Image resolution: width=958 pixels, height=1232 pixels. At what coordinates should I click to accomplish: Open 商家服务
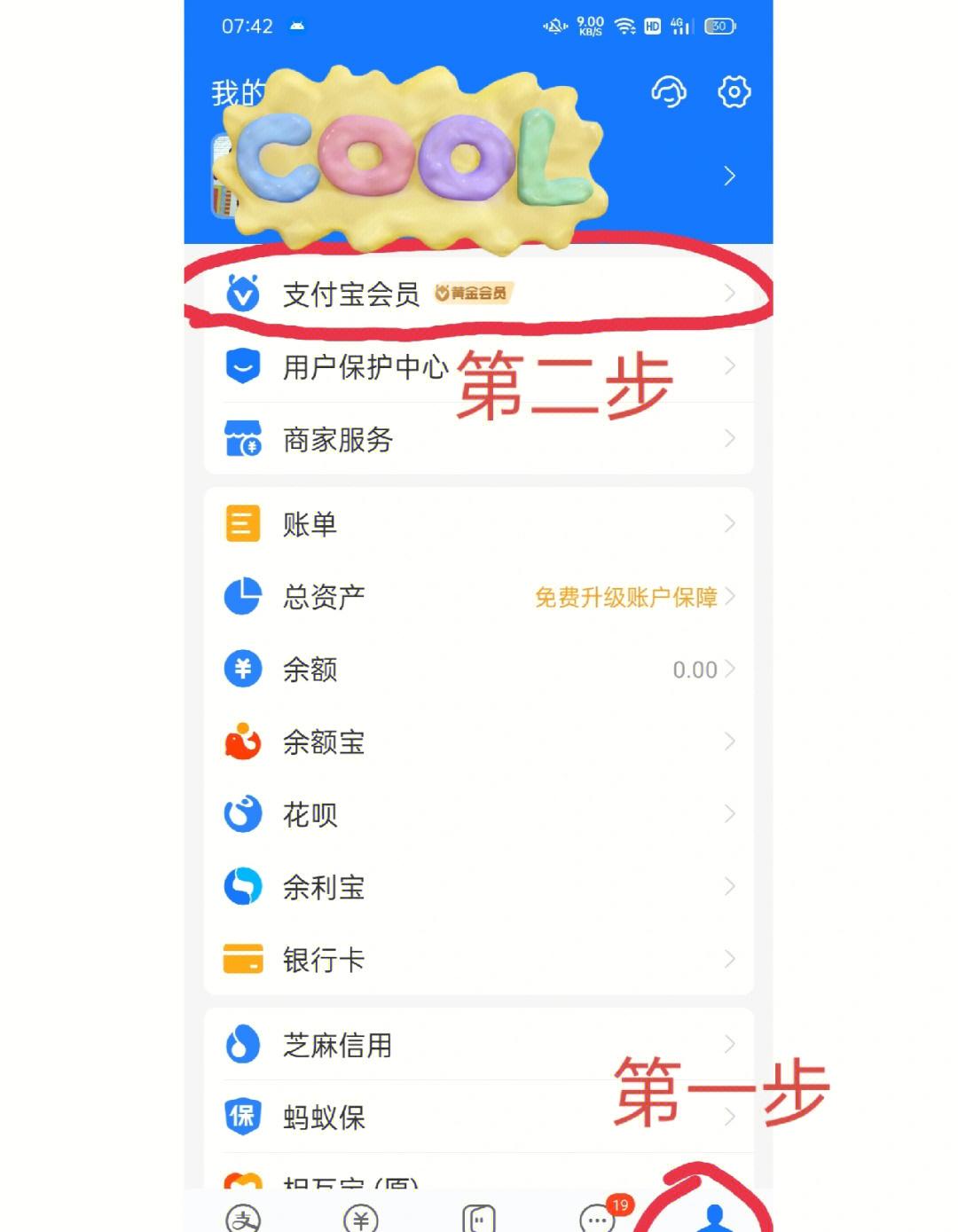(477, 439)
